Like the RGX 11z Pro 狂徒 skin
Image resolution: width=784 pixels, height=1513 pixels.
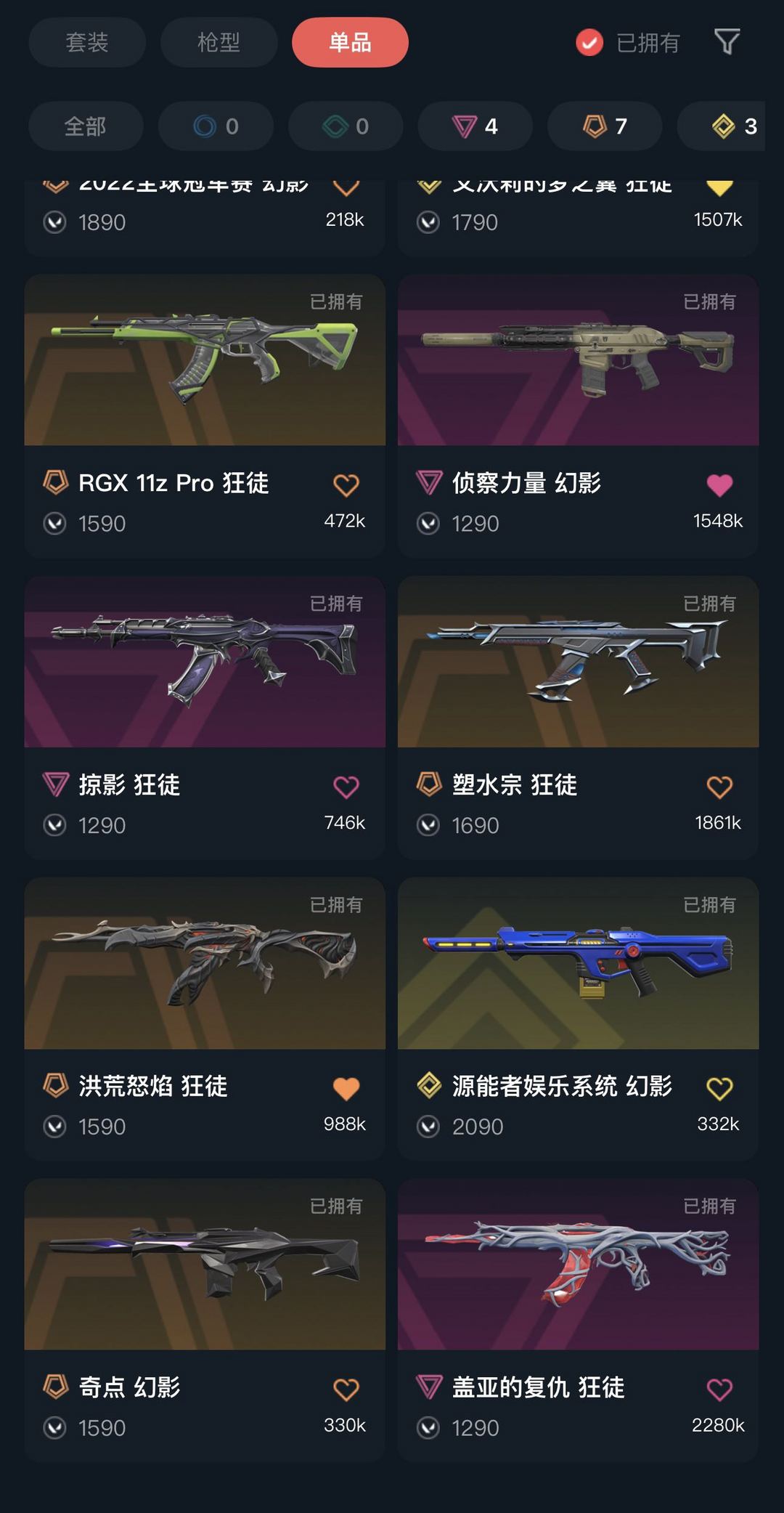click(346, 485)
